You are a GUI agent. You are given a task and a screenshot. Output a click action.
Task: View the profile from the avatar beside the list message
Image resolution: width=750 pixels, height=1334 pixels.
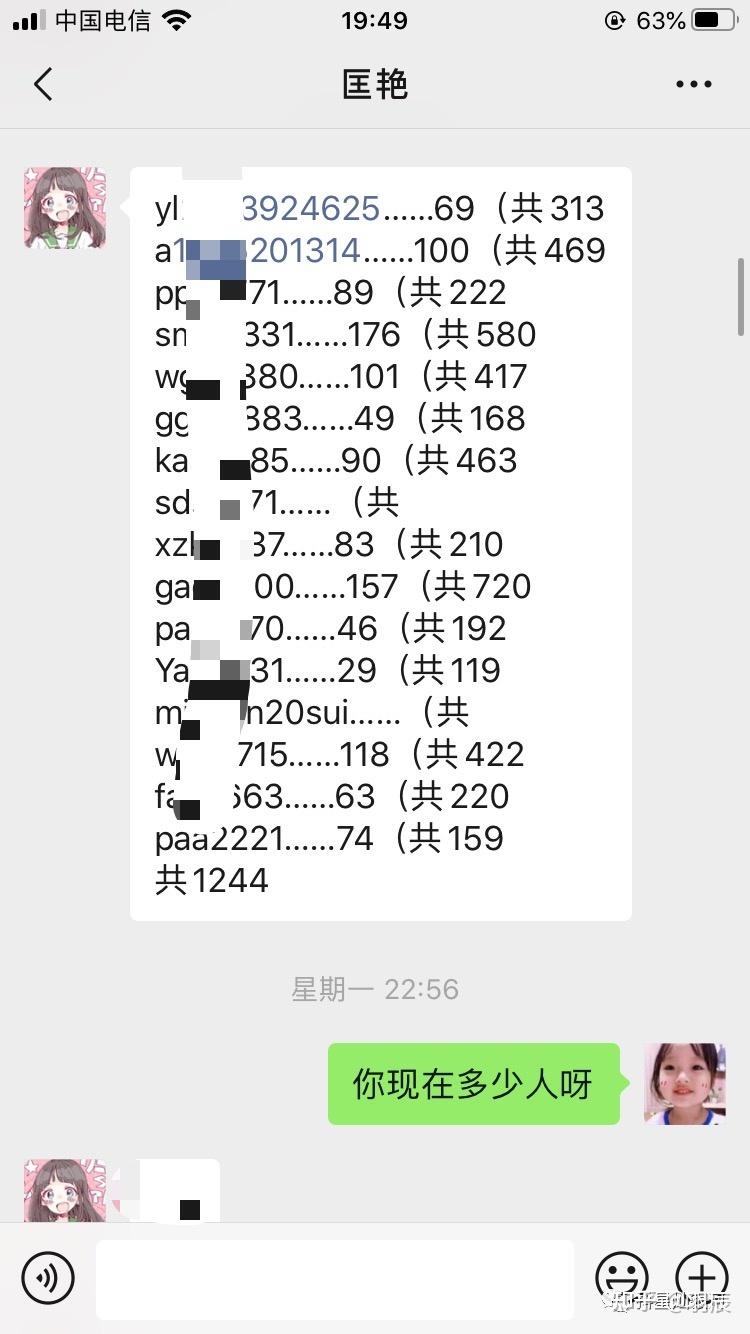point(65,208)
